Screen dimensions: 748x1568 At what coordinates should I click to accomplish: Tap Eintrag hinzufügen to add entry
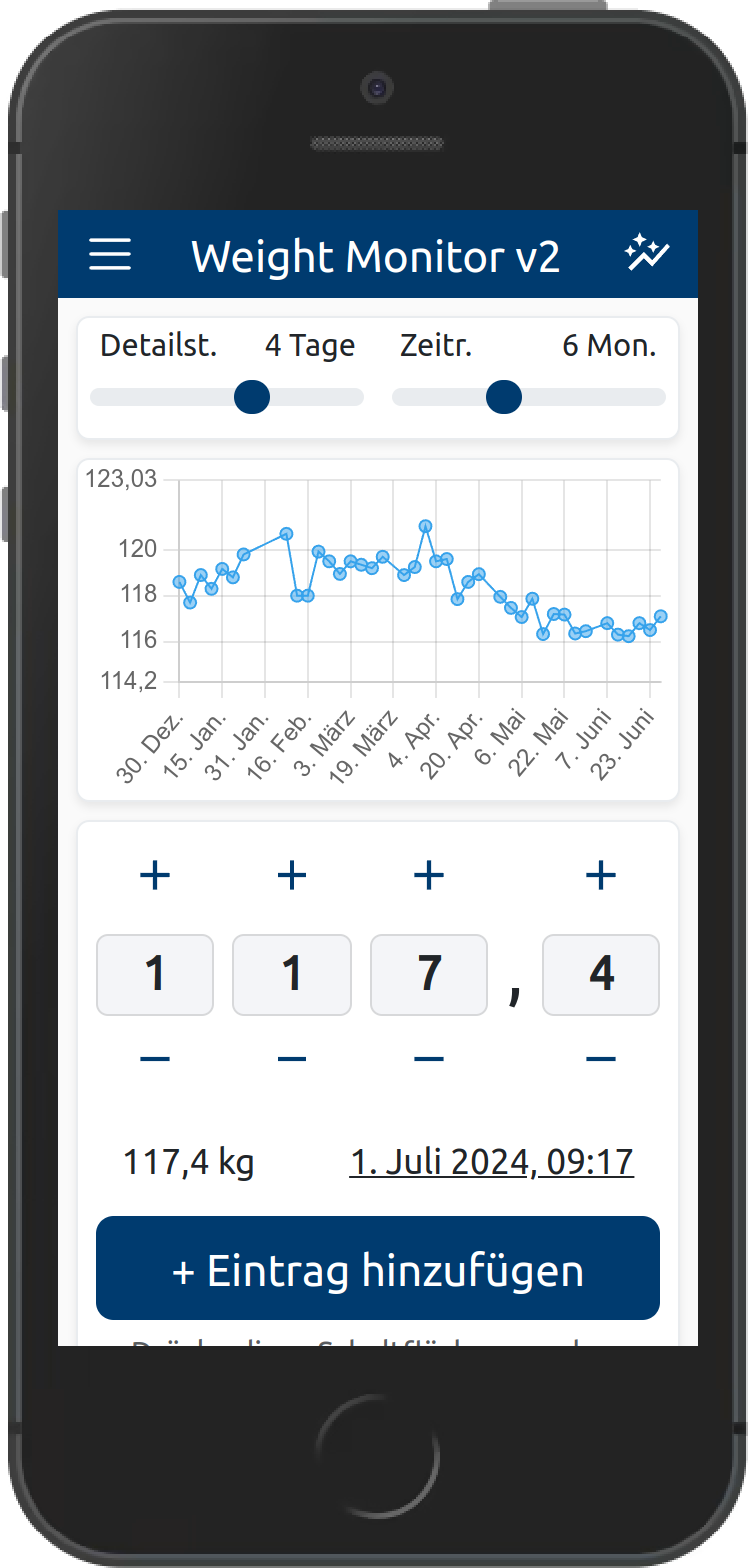[x=378, y=1268]
